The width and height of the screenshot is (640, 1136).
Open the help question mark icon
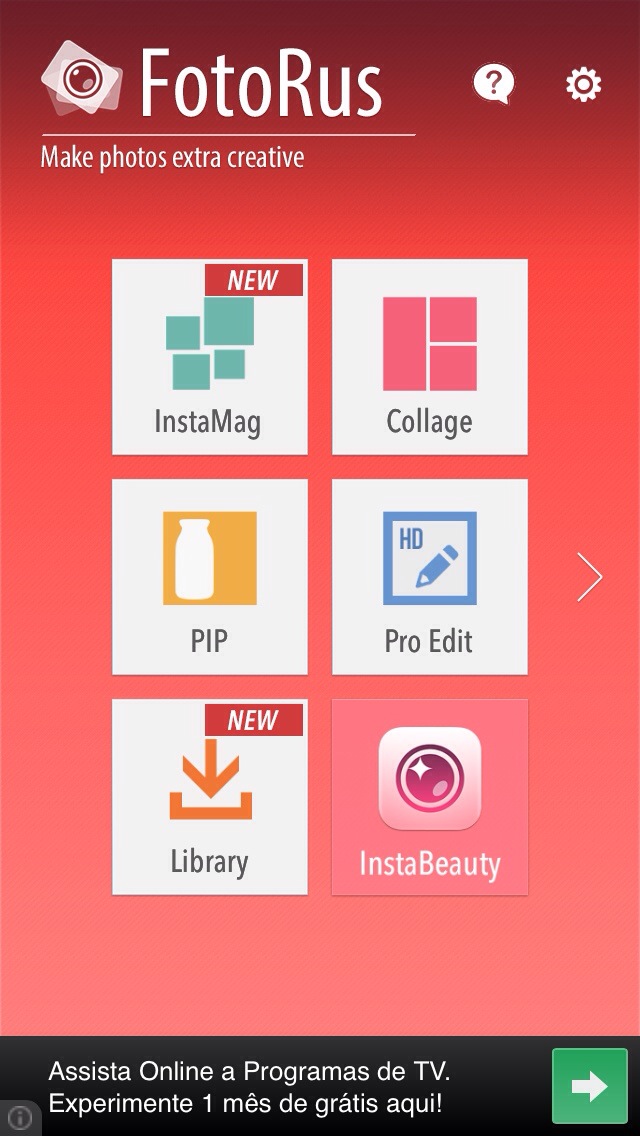494,84
